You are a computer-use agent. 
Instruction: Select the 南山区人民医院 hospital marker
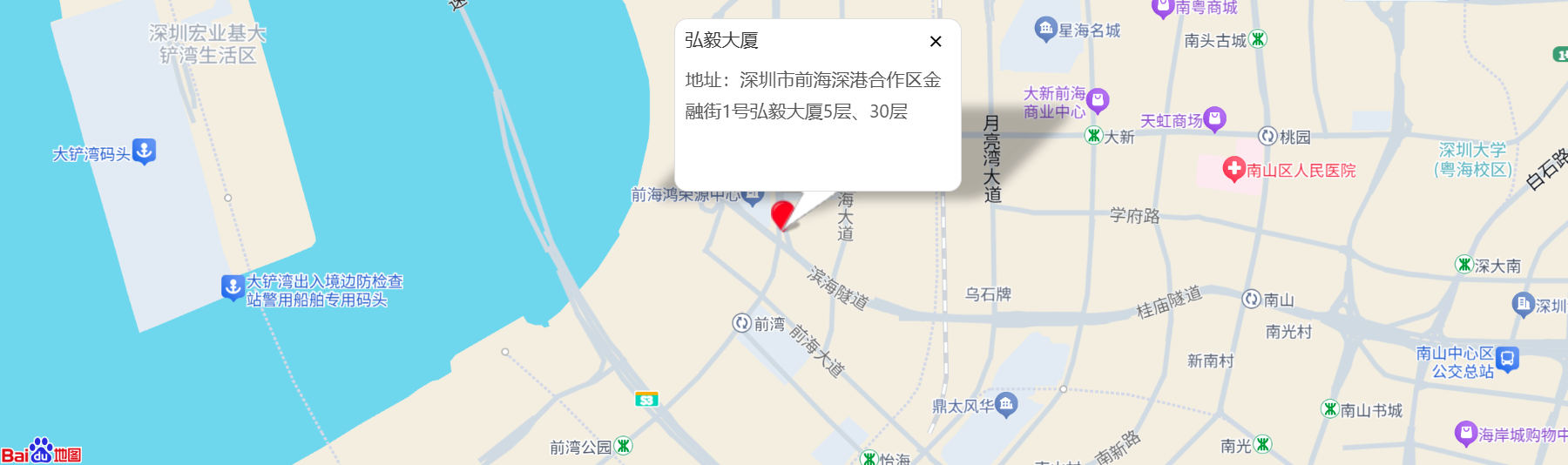(x=1233, y=169)
